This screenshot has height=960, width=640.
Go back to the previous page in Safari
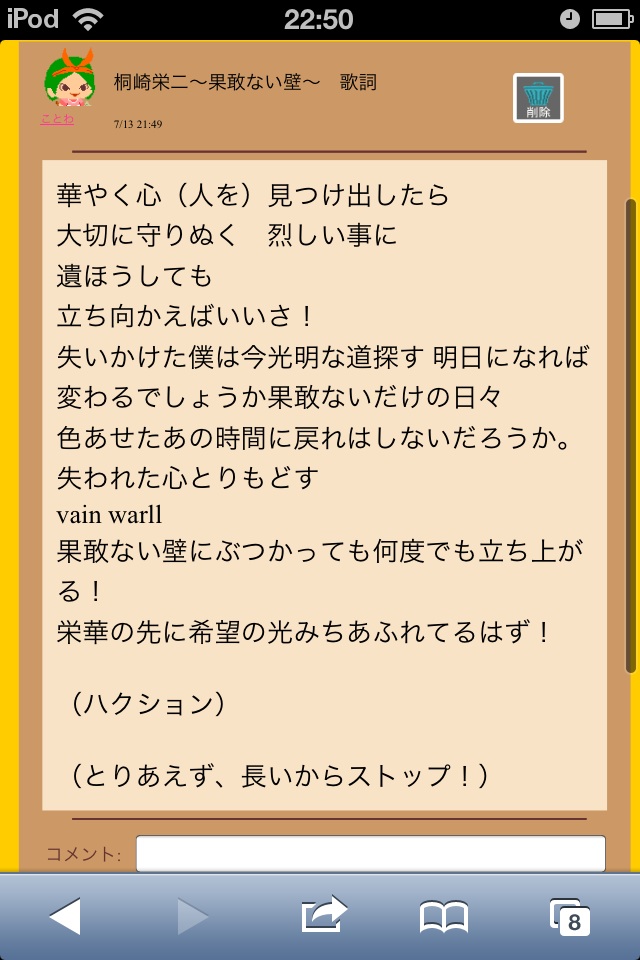65,915
